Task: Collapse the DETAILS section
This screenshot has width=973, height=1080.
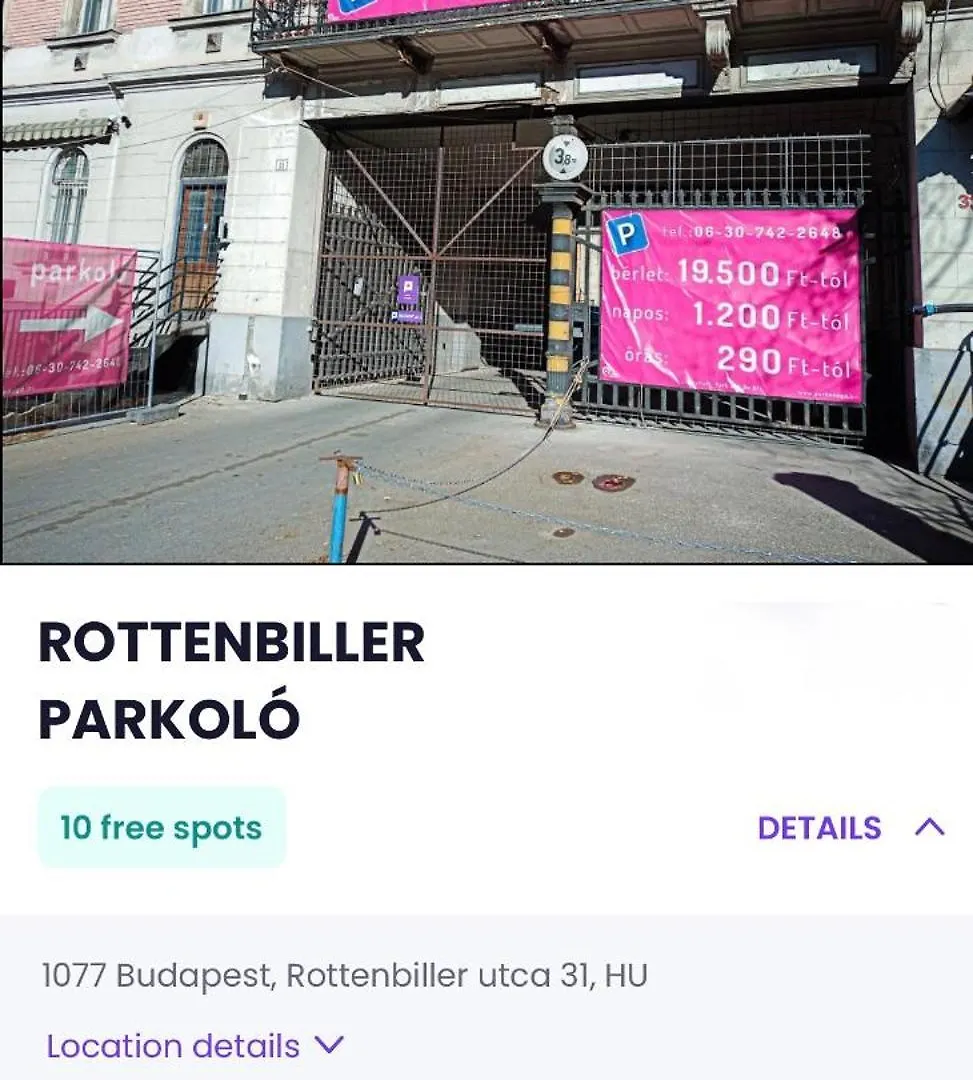Action: [850, 828]
